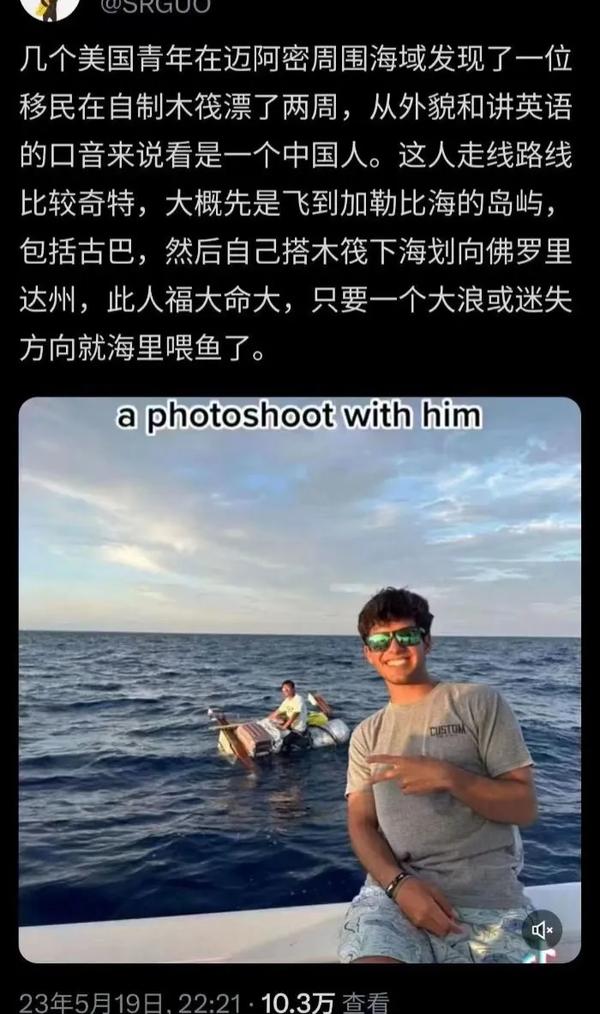
Task: Open the poster's profile avatar
Action: 49,6
